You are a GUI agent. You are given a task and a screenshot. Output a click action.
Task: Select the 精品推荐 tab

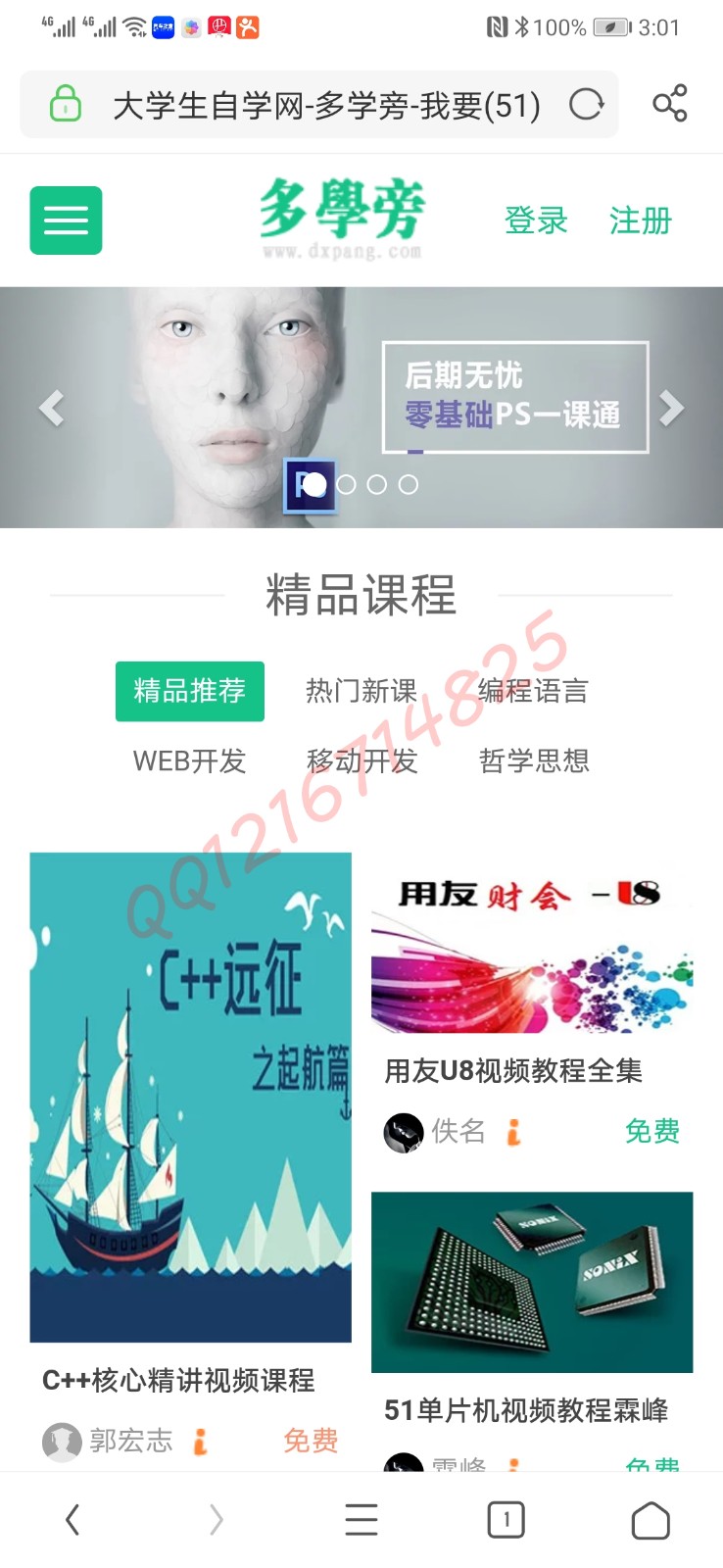pos(190,691)
